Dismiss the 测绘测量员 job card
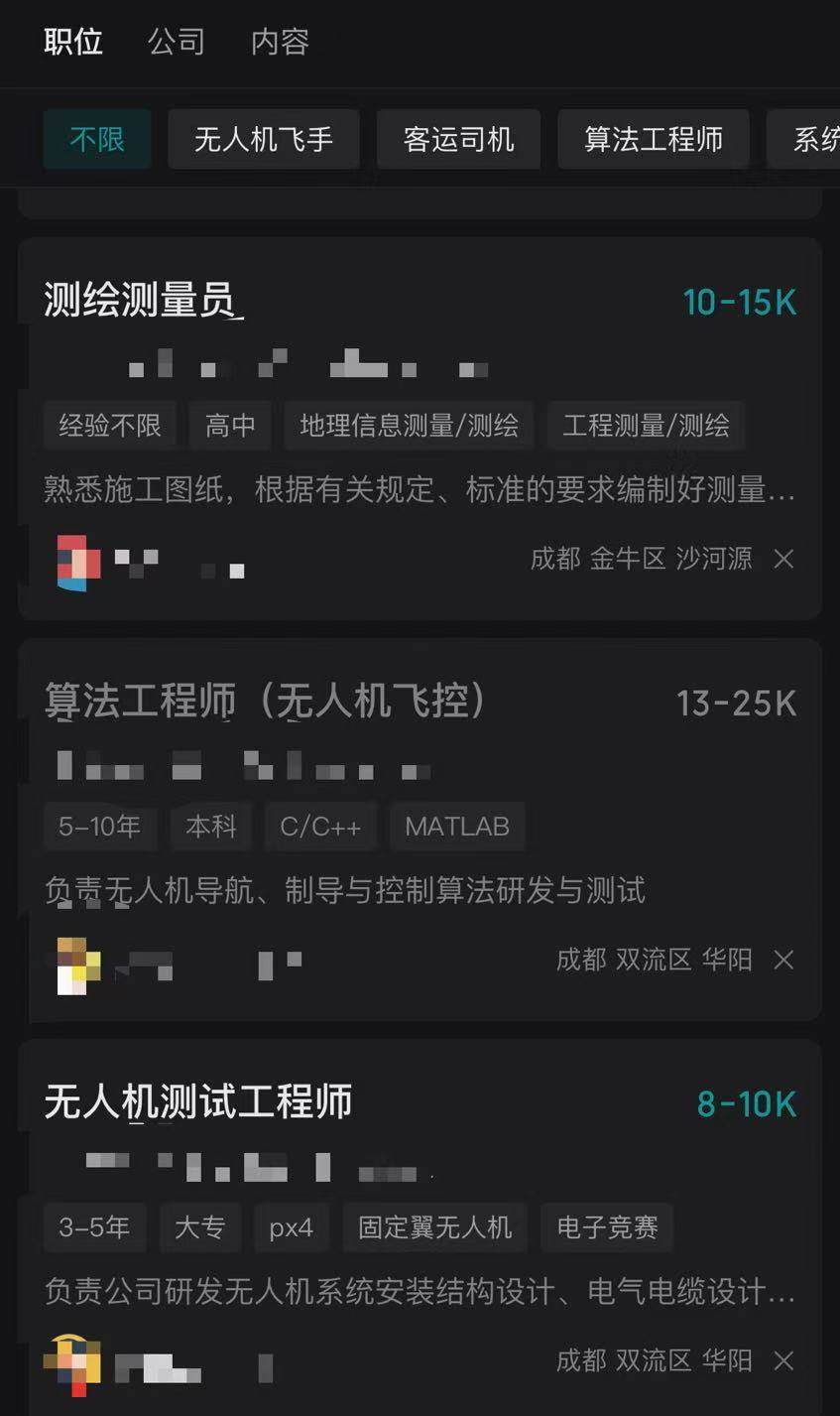The width and height of the screenshot is (840, 1416). coord(783,559)
